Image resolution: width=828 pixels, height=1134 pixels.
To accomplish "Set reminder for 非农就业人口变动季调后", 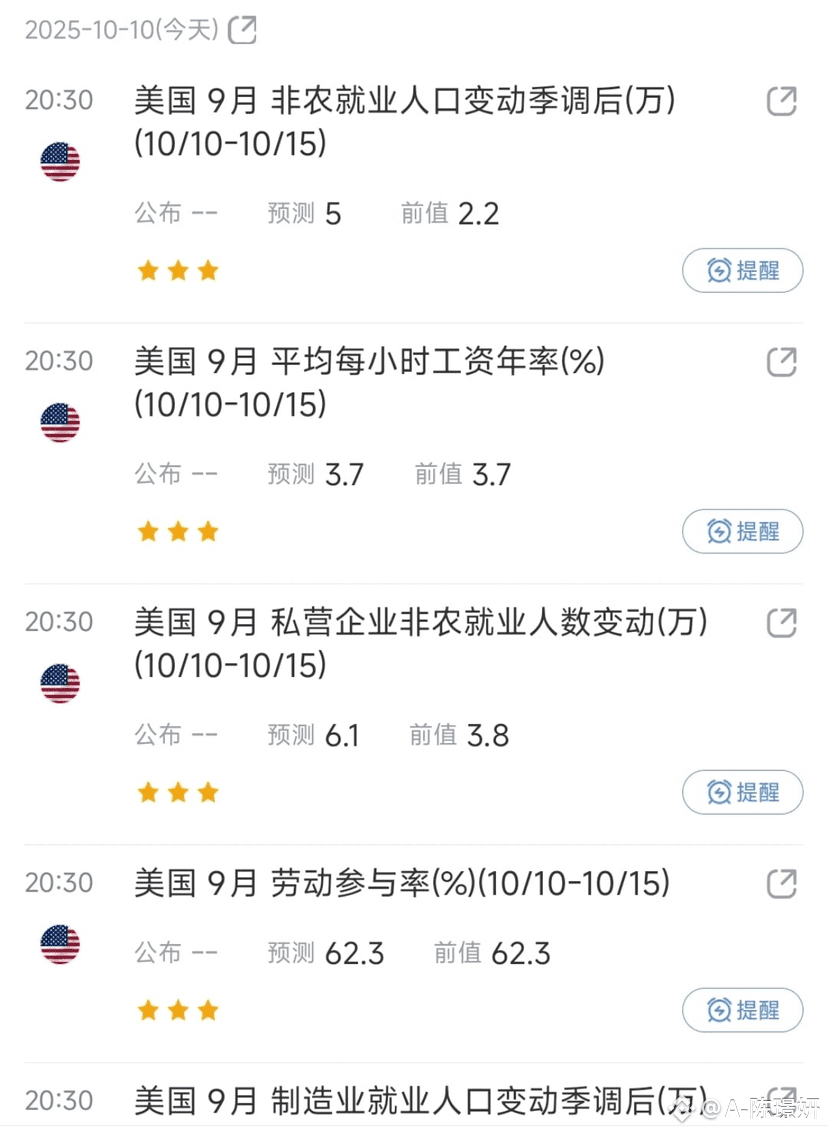I will (x=742, y=270).
